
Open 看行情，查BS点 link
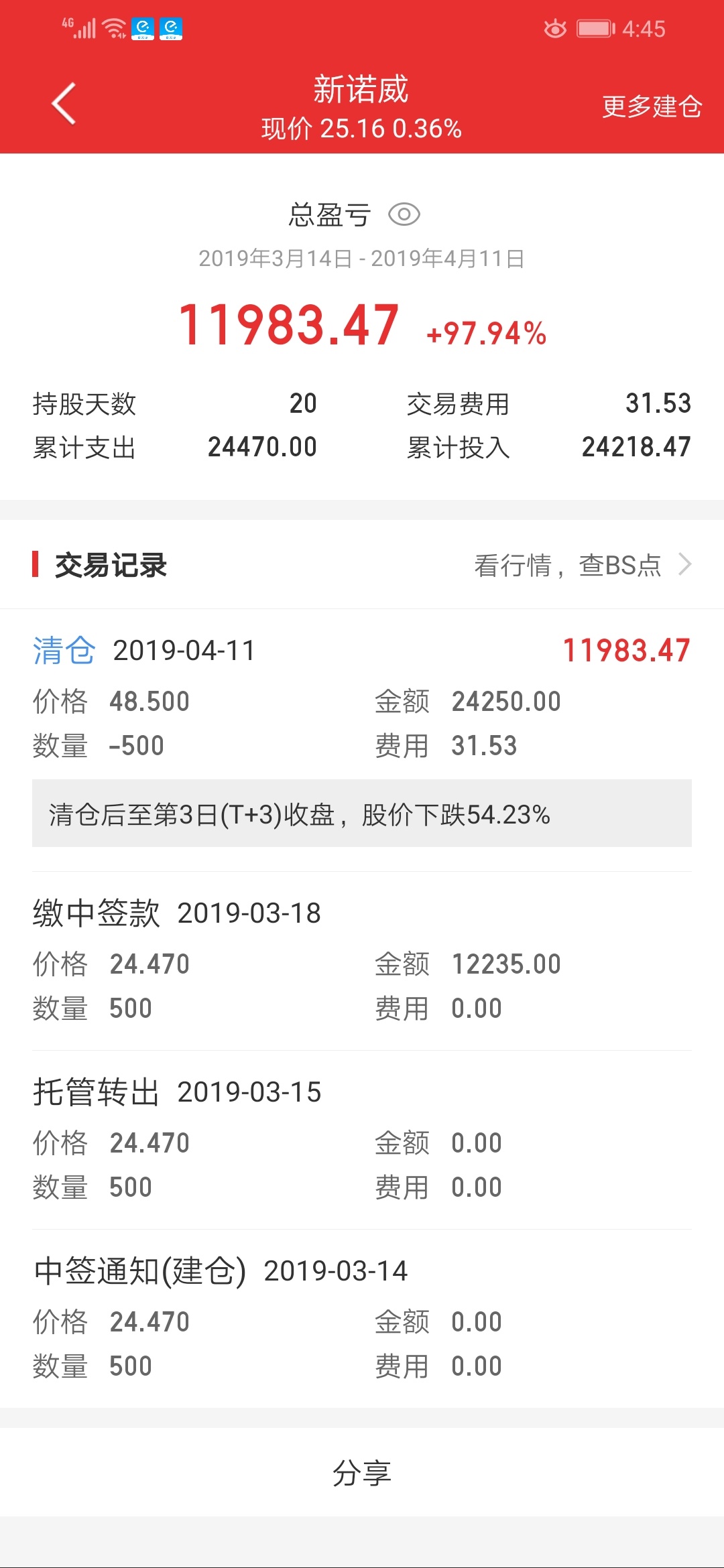(583, 565)
